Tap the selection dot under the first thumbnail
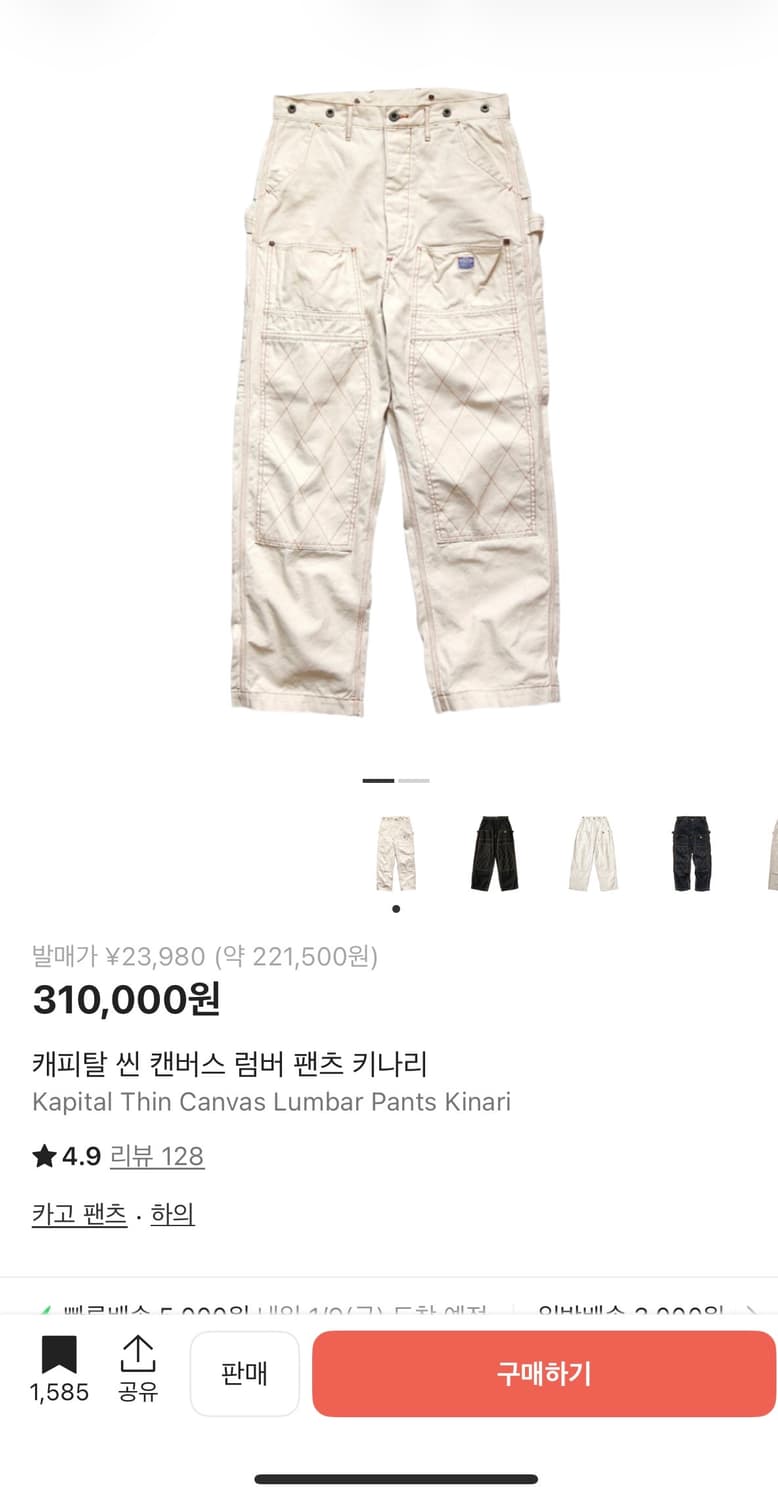 396,909
